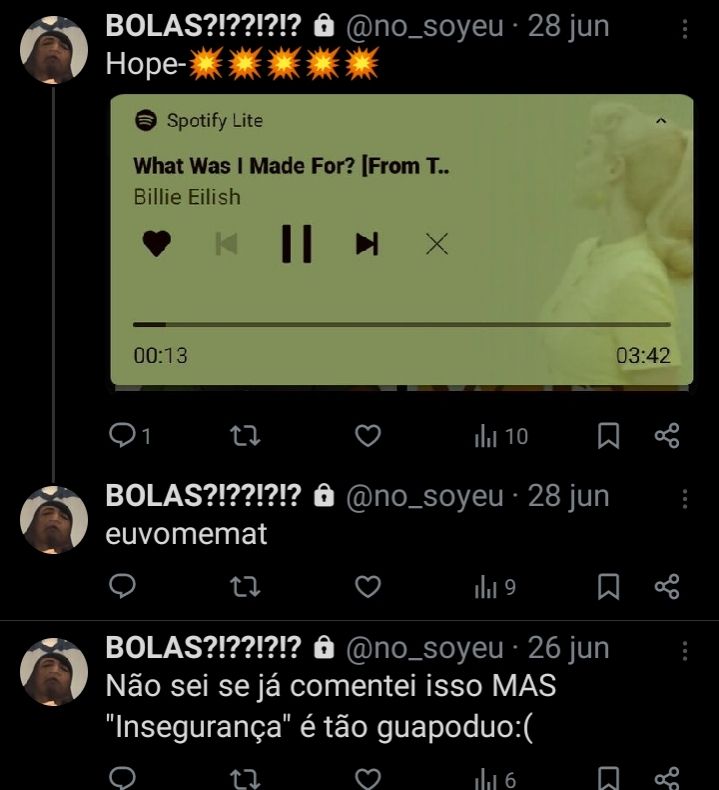Open the Spotify screenshot attached to the tweet

(401, 240)
